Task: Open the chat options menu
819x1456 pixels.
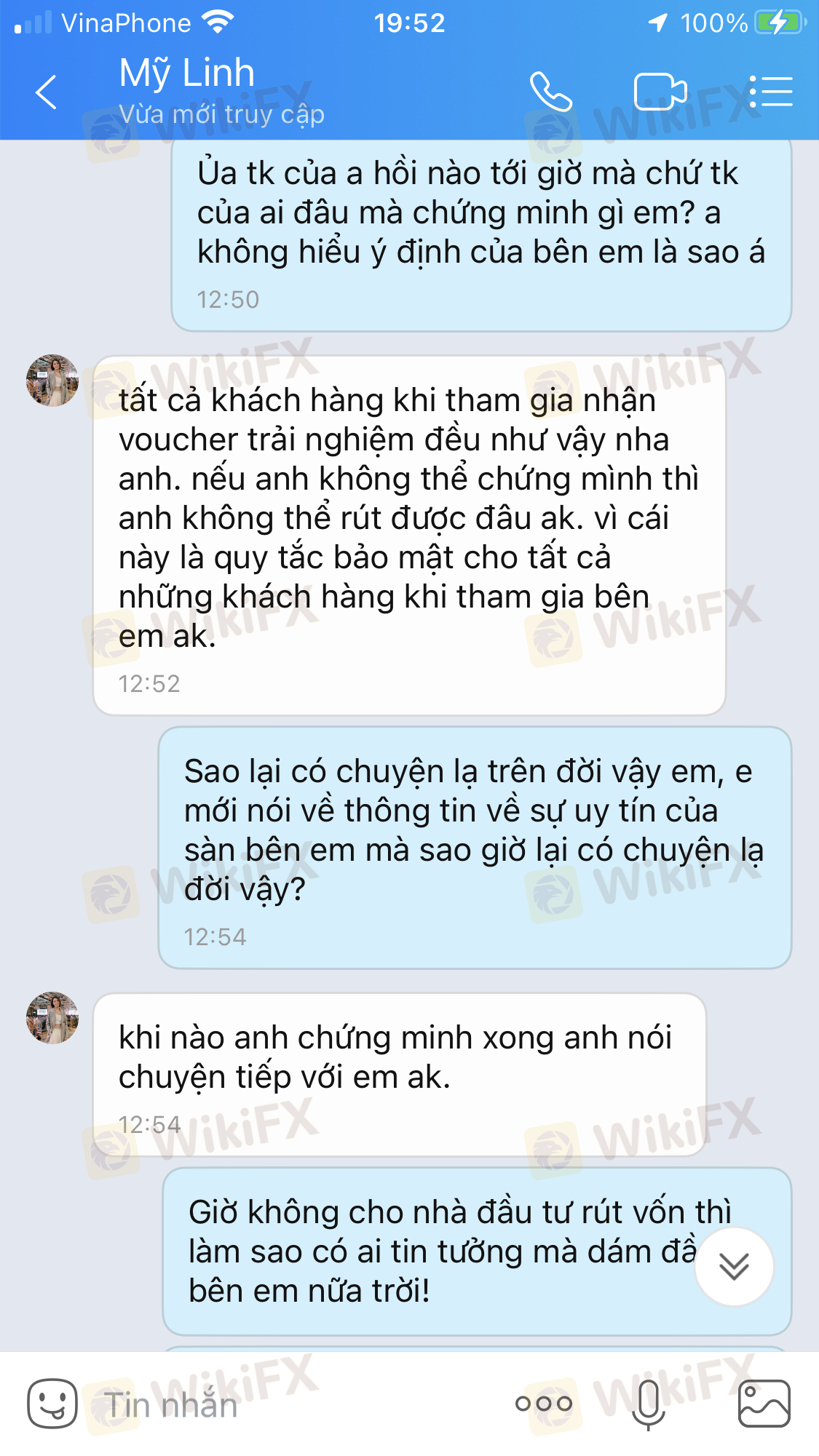Action: pos(770,92)
